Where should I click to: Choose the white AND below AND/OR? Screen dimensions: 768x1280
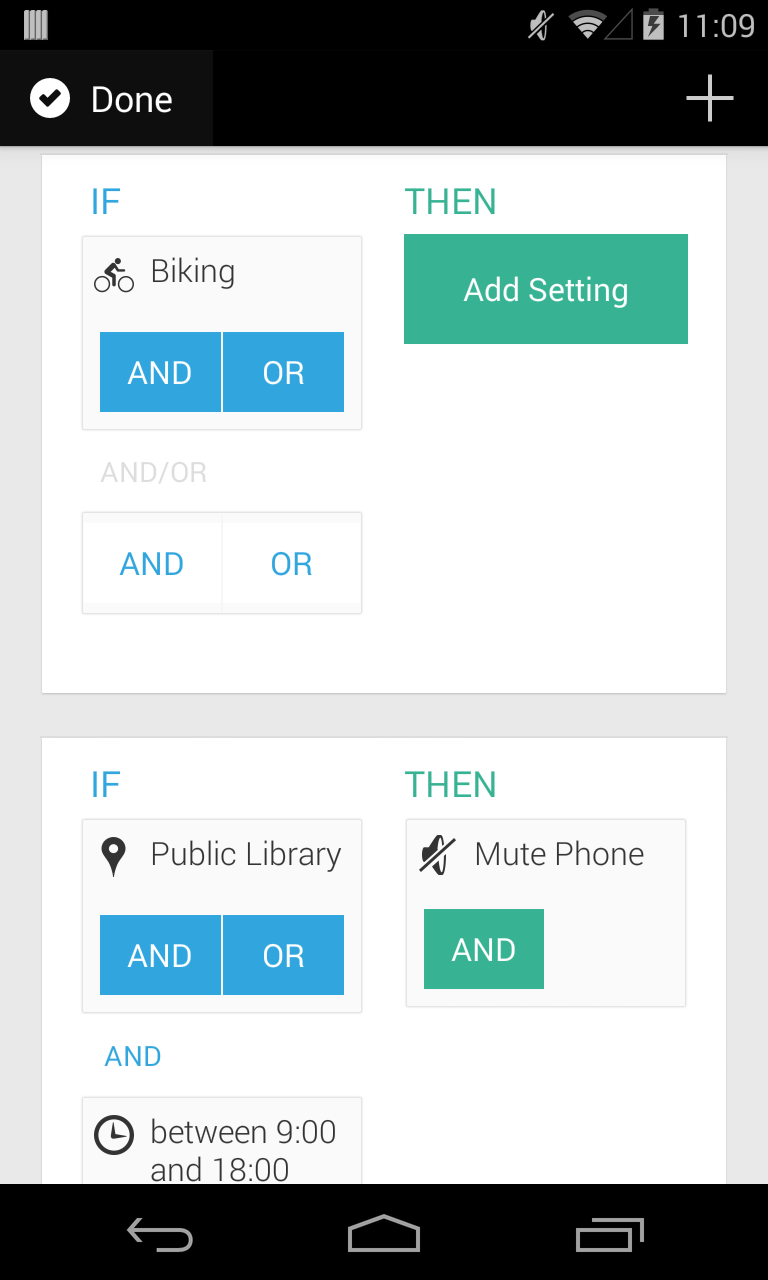152,564
